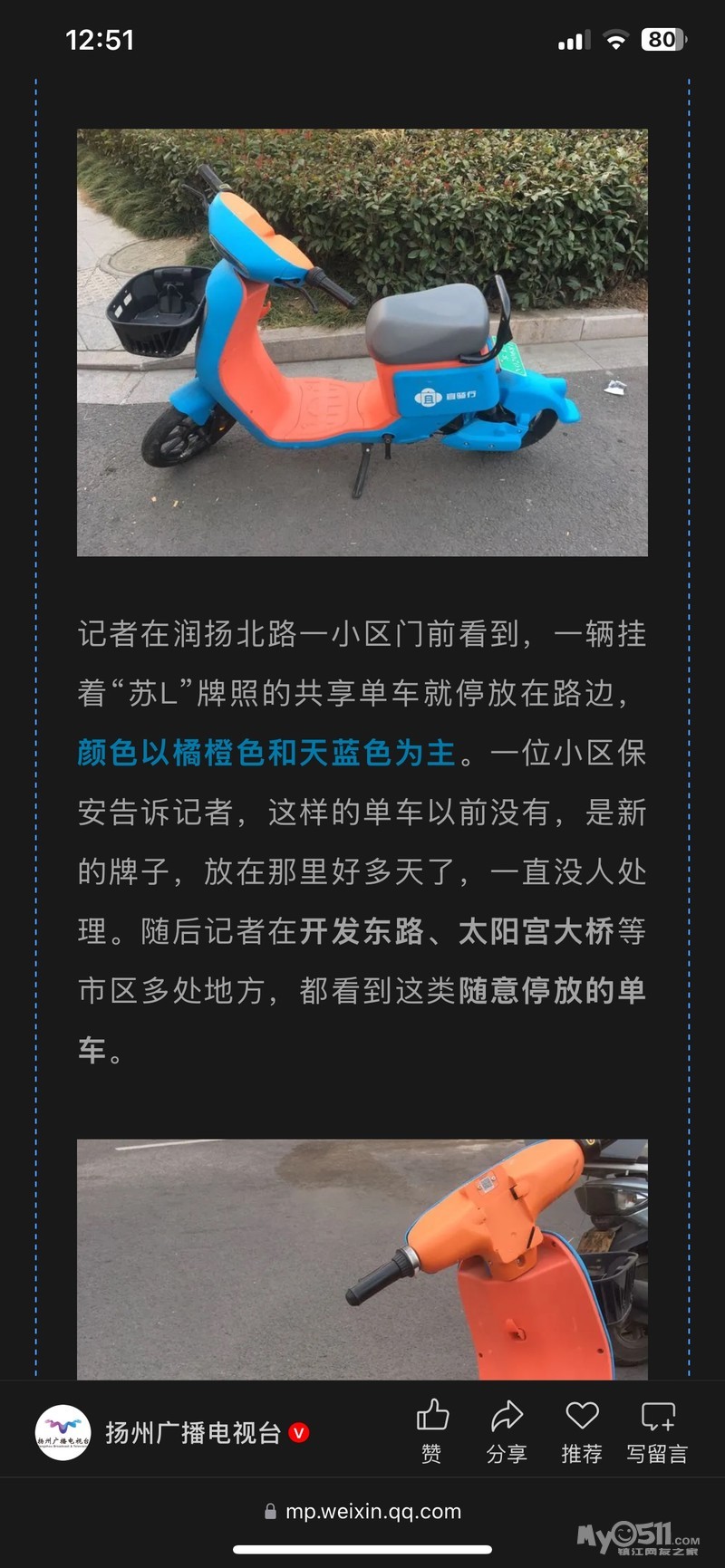Tap the mp.weixin.qq.com address bar
Viewport: 725px width, 1568px height.
(362, 1511)
